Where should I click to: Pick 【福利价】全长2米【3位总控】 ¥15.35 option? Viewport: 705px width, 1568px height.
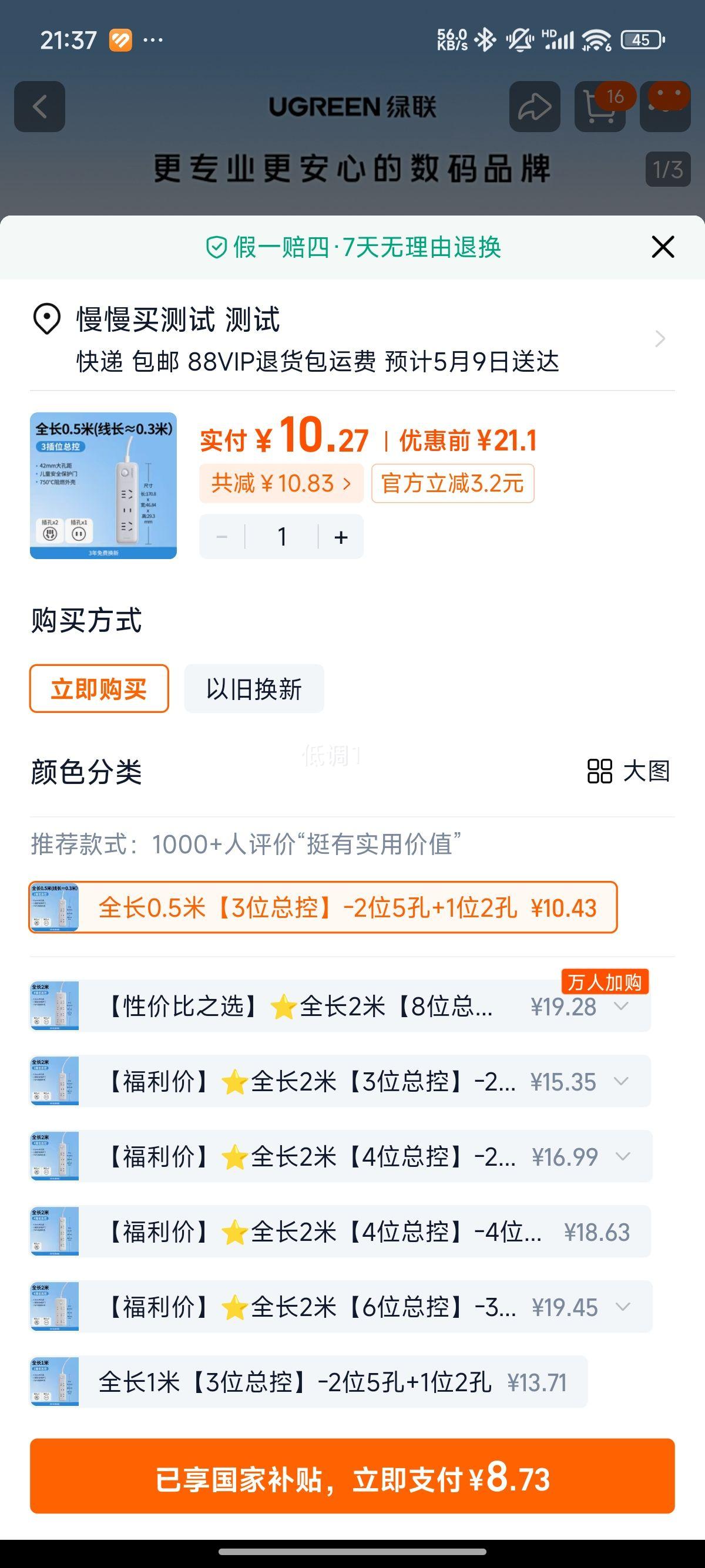click(341, 1082)
